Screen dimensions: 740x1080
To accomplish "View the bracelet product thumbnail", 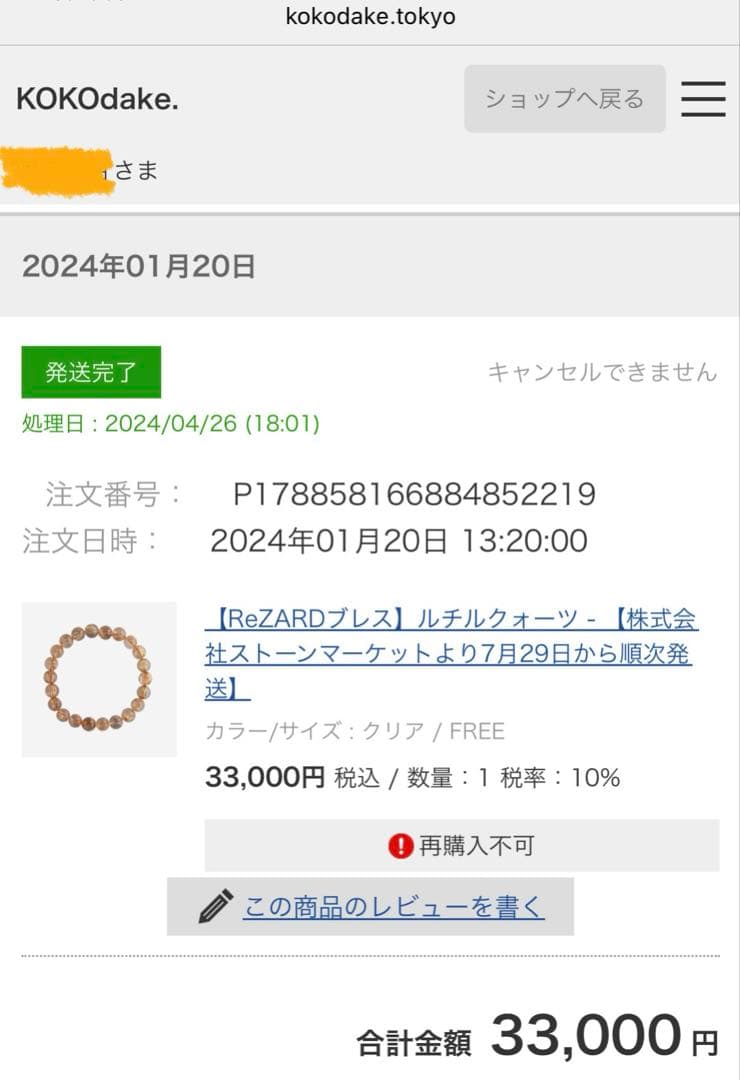I will [99, 679].
